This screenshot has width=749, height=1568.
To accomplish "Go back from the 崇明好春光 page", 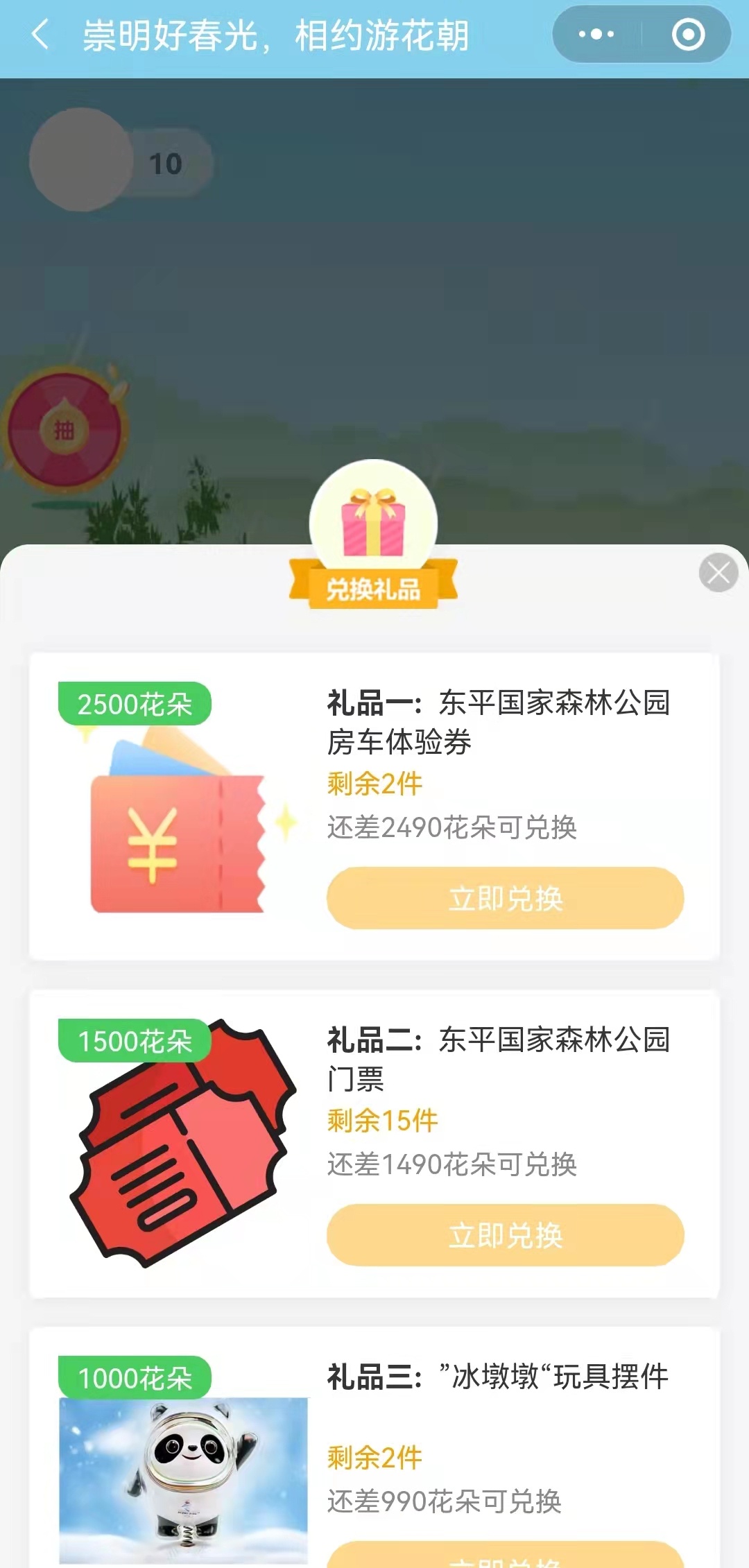I will click(40, 35).
